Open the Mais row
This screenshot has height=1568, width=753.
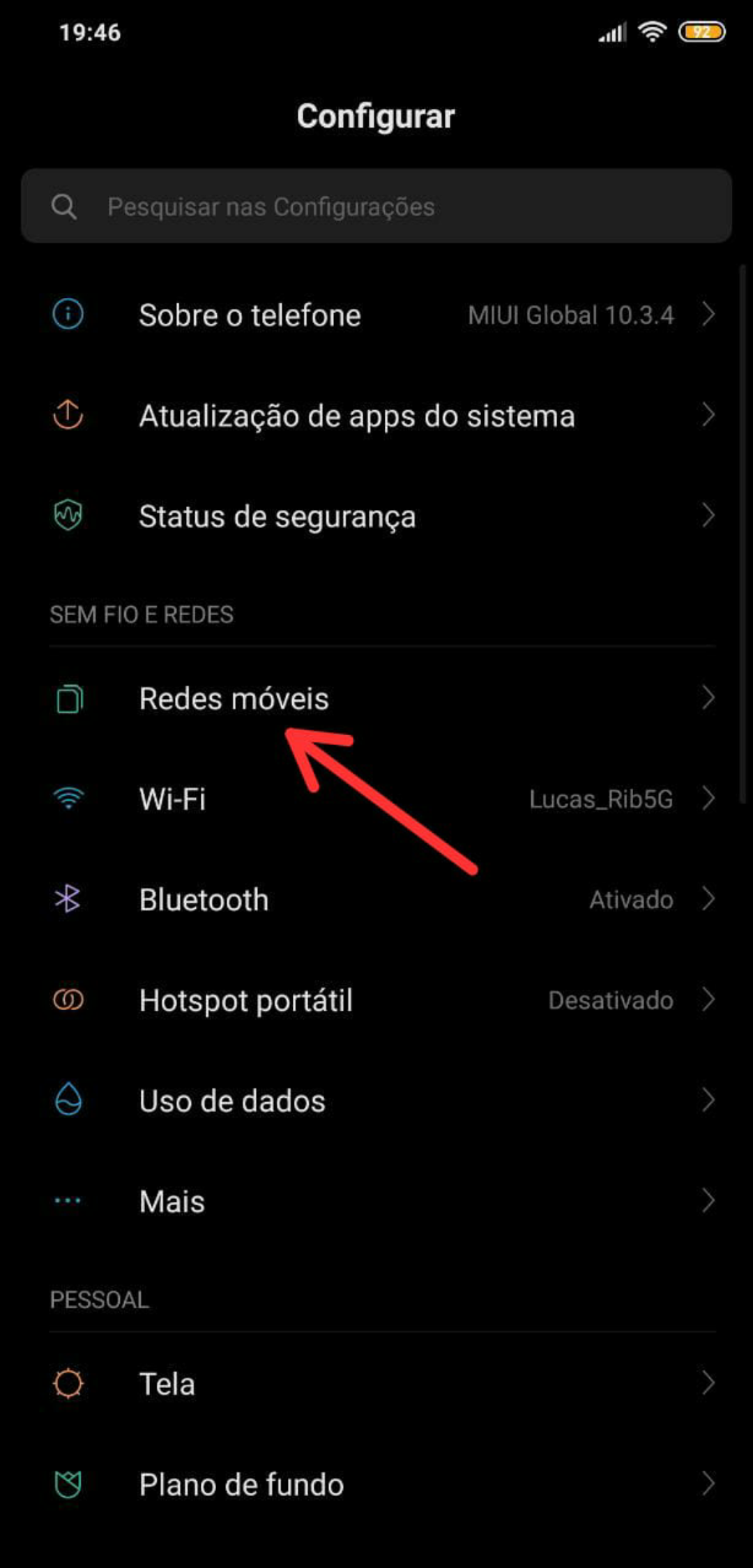tap(376, 1201)
